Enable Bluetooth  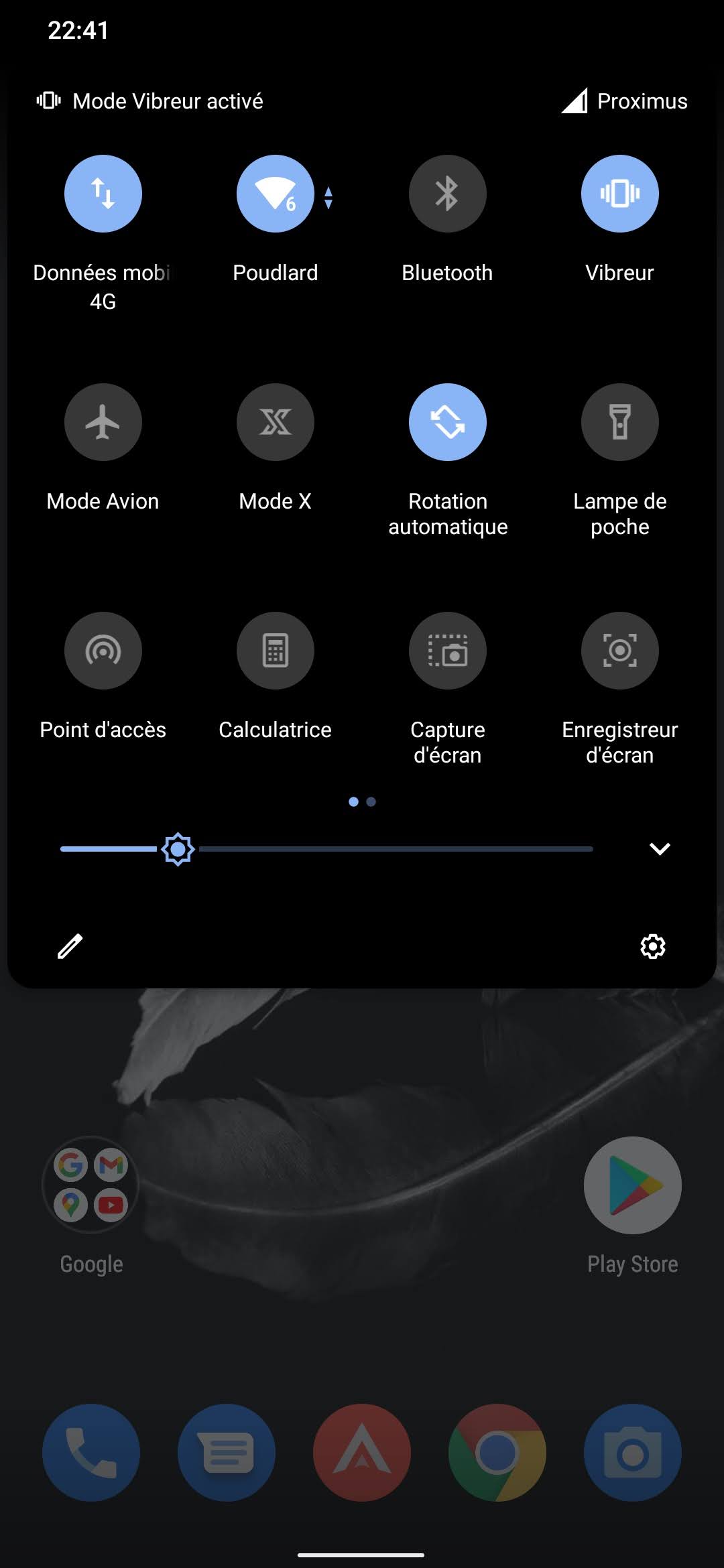pyautogui.click(x=447, y=194)
